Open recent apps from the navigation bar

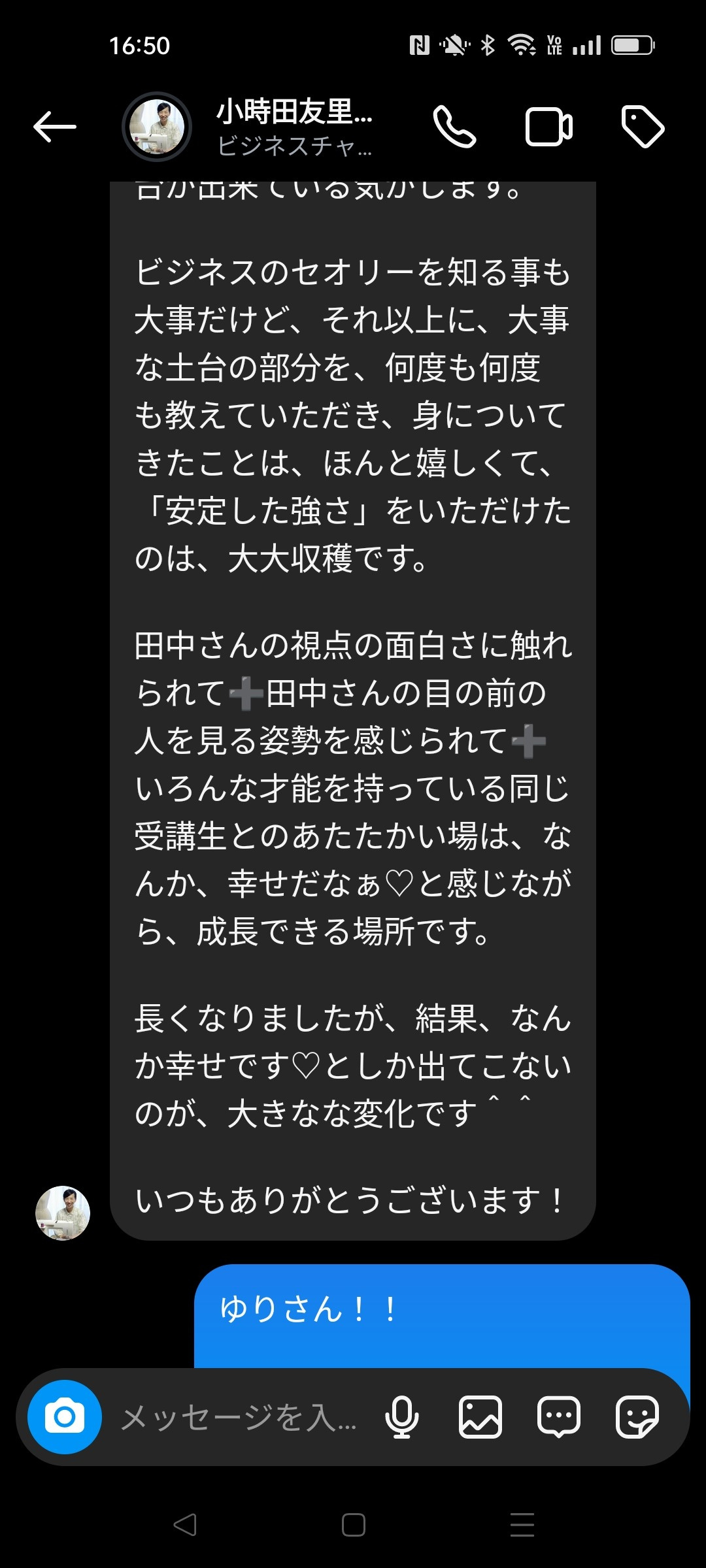click(x=522, y=1525)
